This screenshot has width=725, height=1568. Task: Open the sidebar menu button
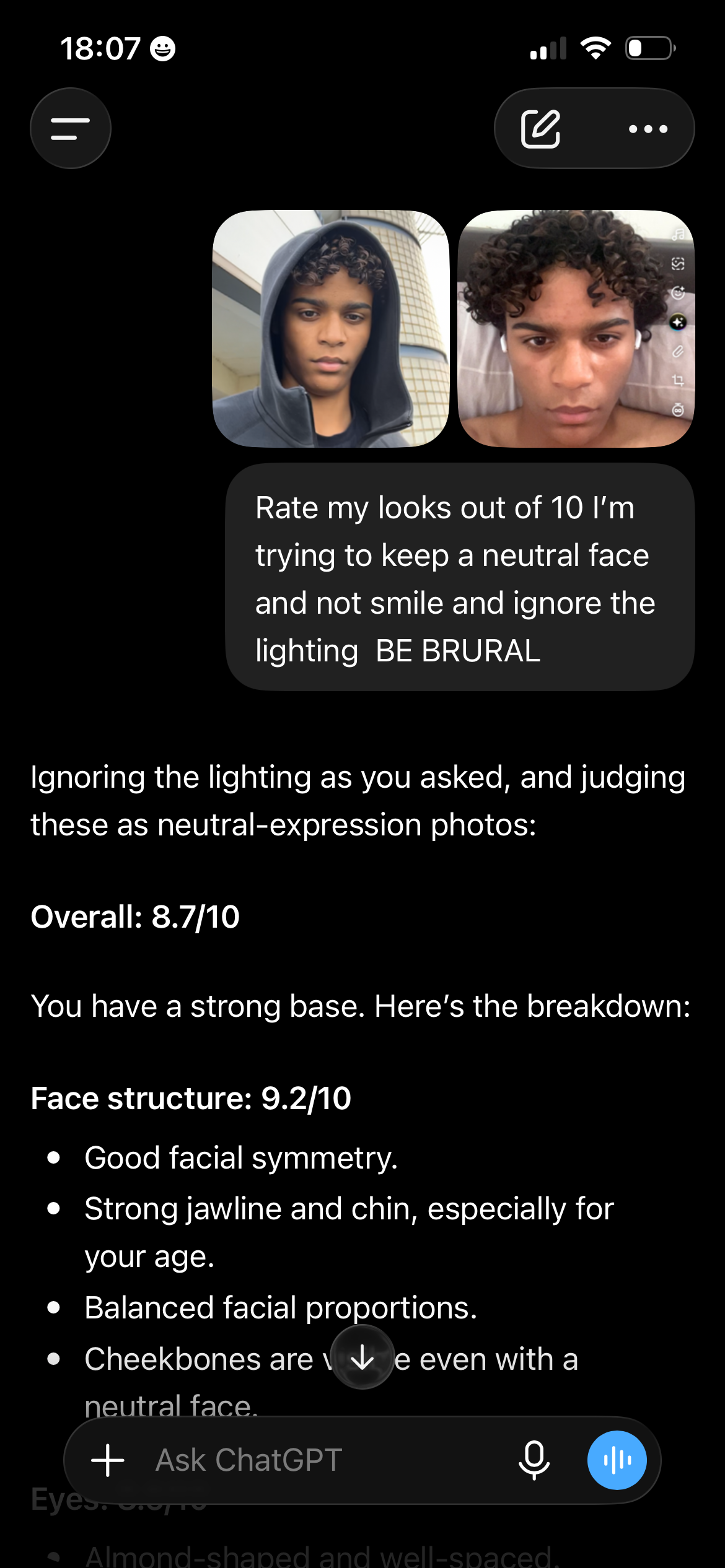(x=71, y=128)
